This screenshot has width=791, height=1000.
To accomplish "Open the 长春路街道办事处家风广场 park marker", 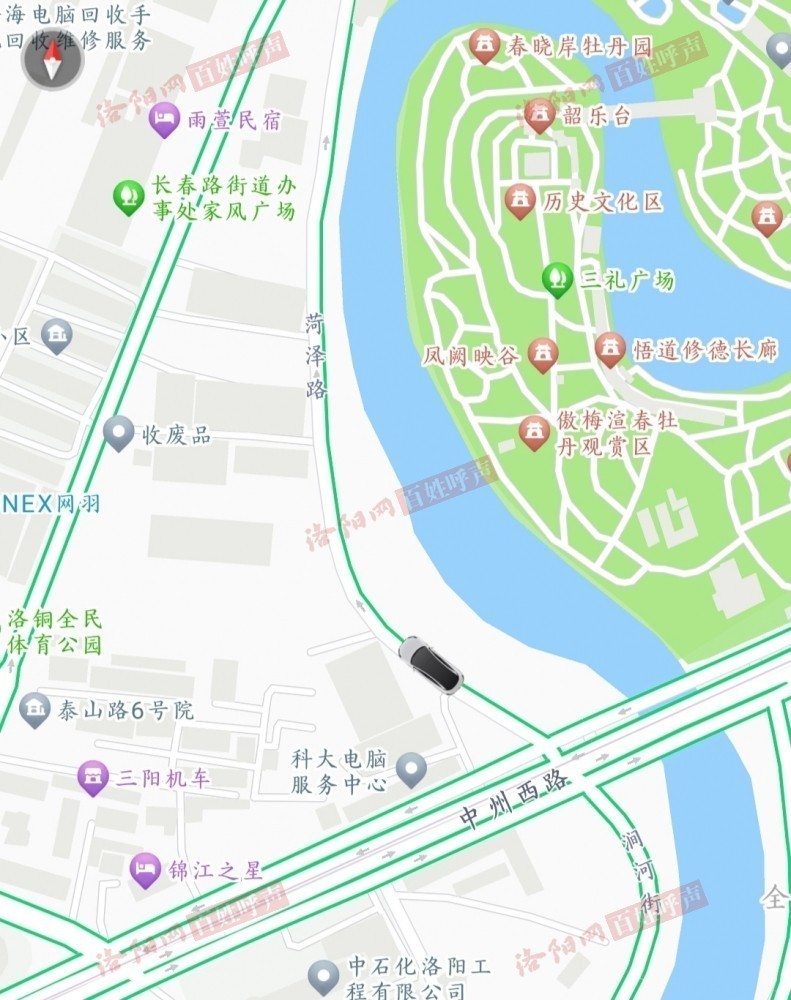I will coord(128,196).
